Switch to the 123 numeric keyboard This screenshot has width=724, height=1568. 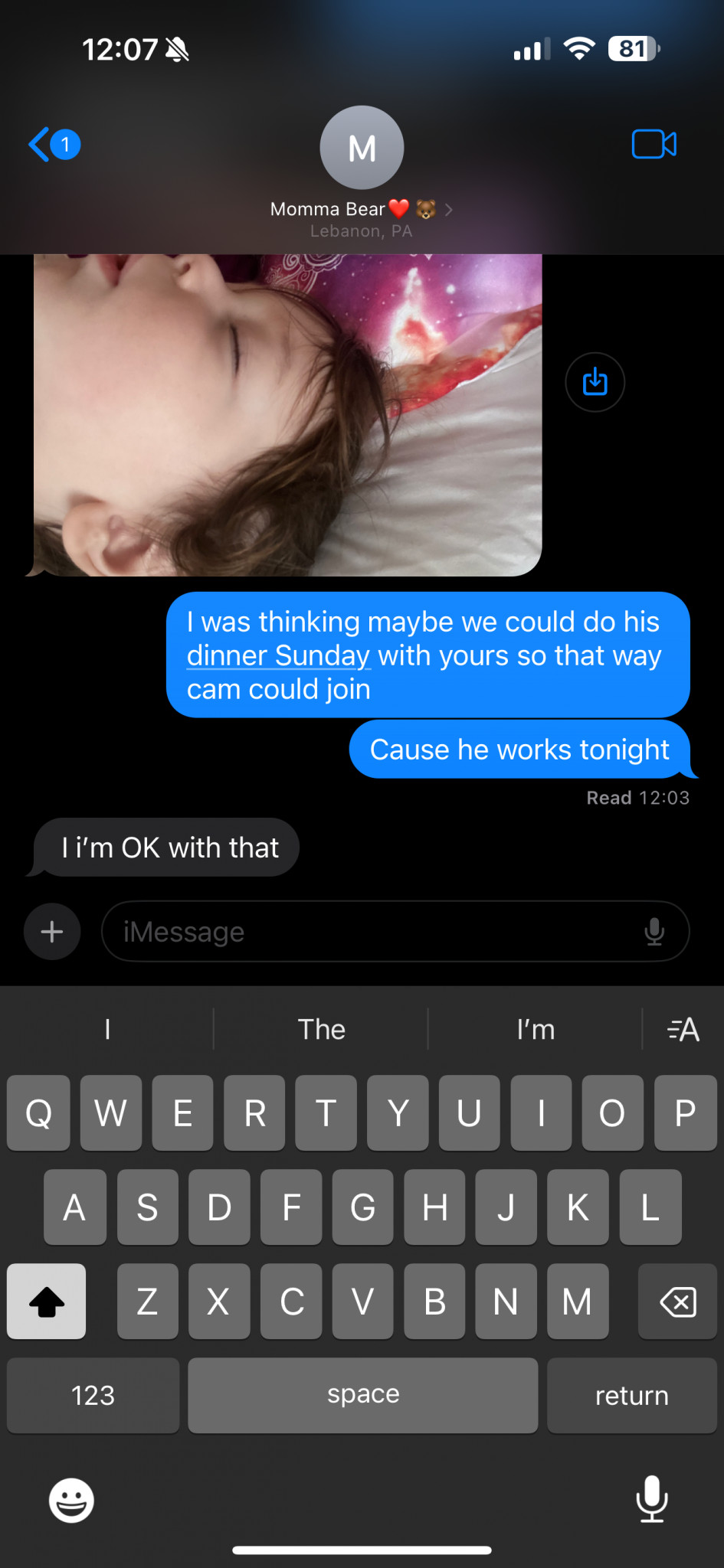tap(93, 1395)
